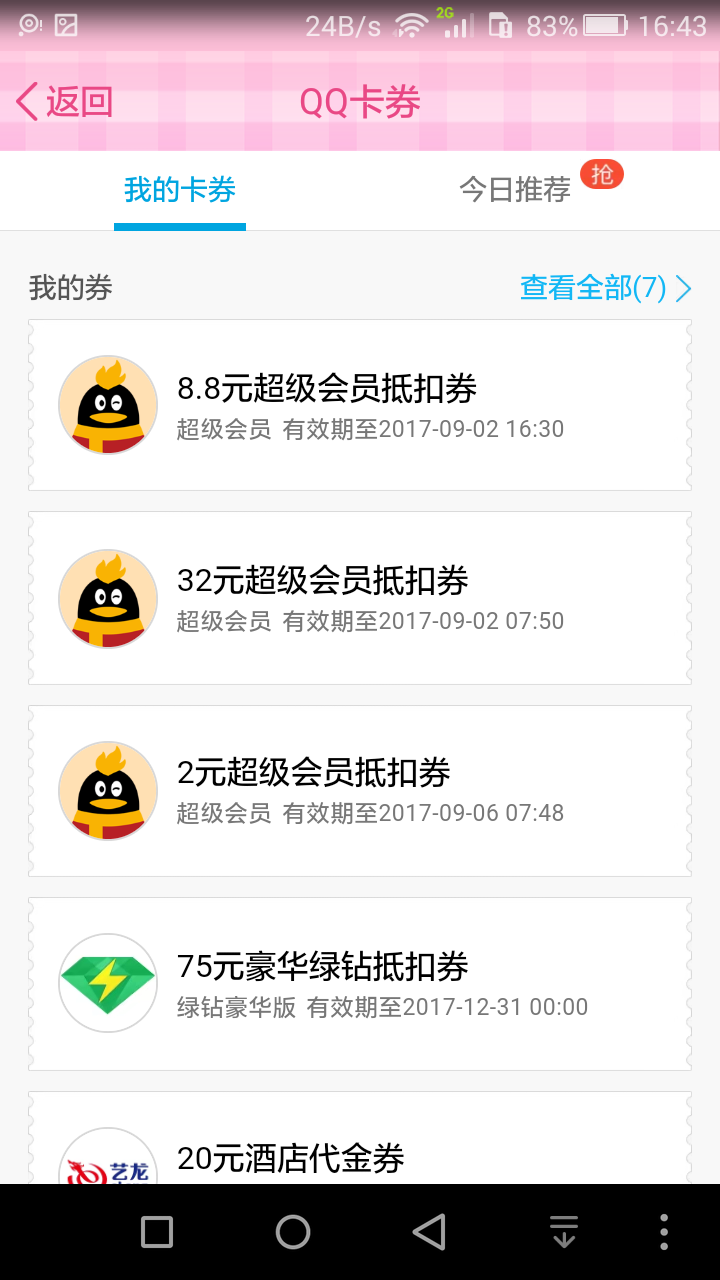This screenshot has height=1280, width=720.
Task: Open recent apps from navigation bar
Action: pyautogui.click(x=157, y=1232)
